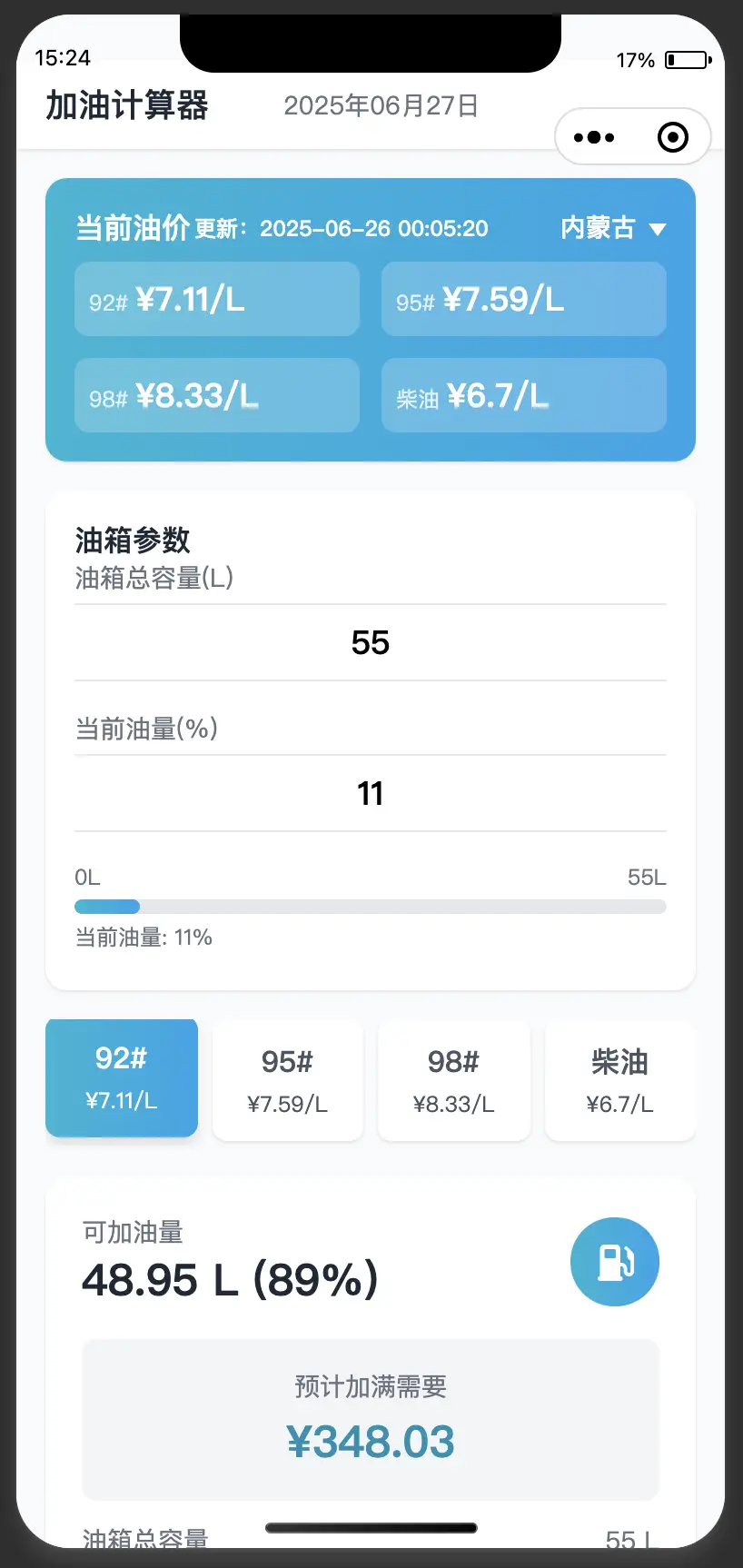Select the 柴油 diesel option
Viewport: 743px width, 1568px height.
619,1080
